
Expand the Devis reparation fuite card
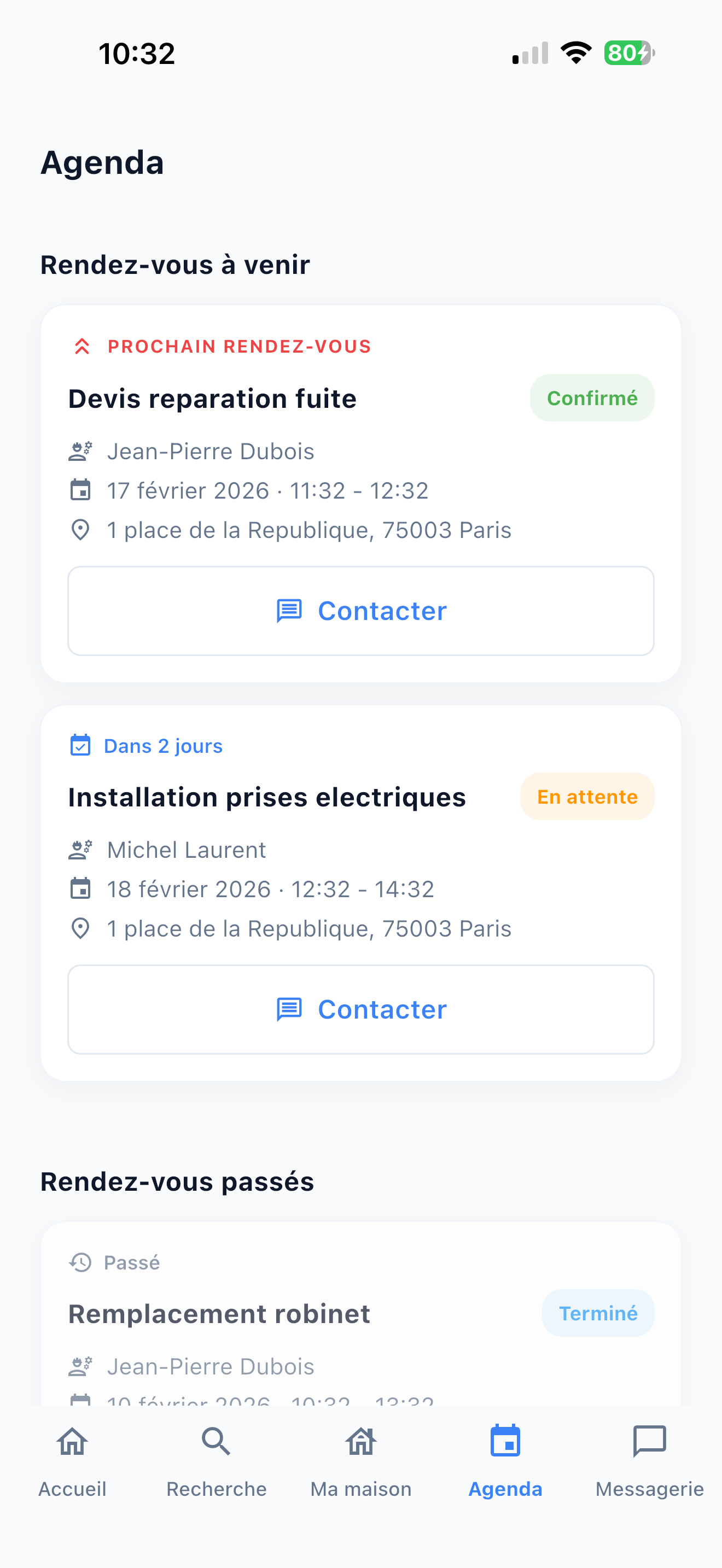(213, 399)
